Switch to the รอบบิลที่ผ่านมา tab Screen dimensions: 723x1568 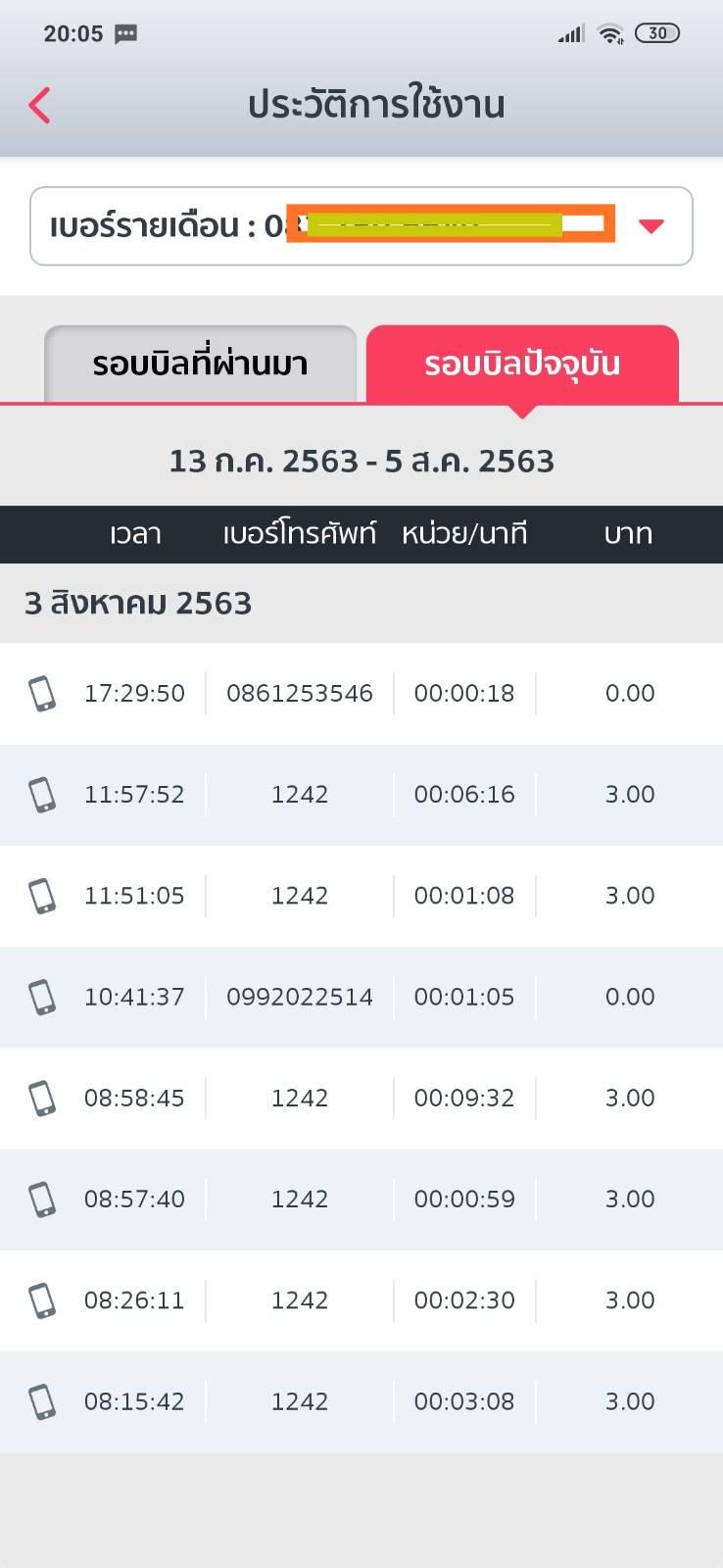coord(200,364)
